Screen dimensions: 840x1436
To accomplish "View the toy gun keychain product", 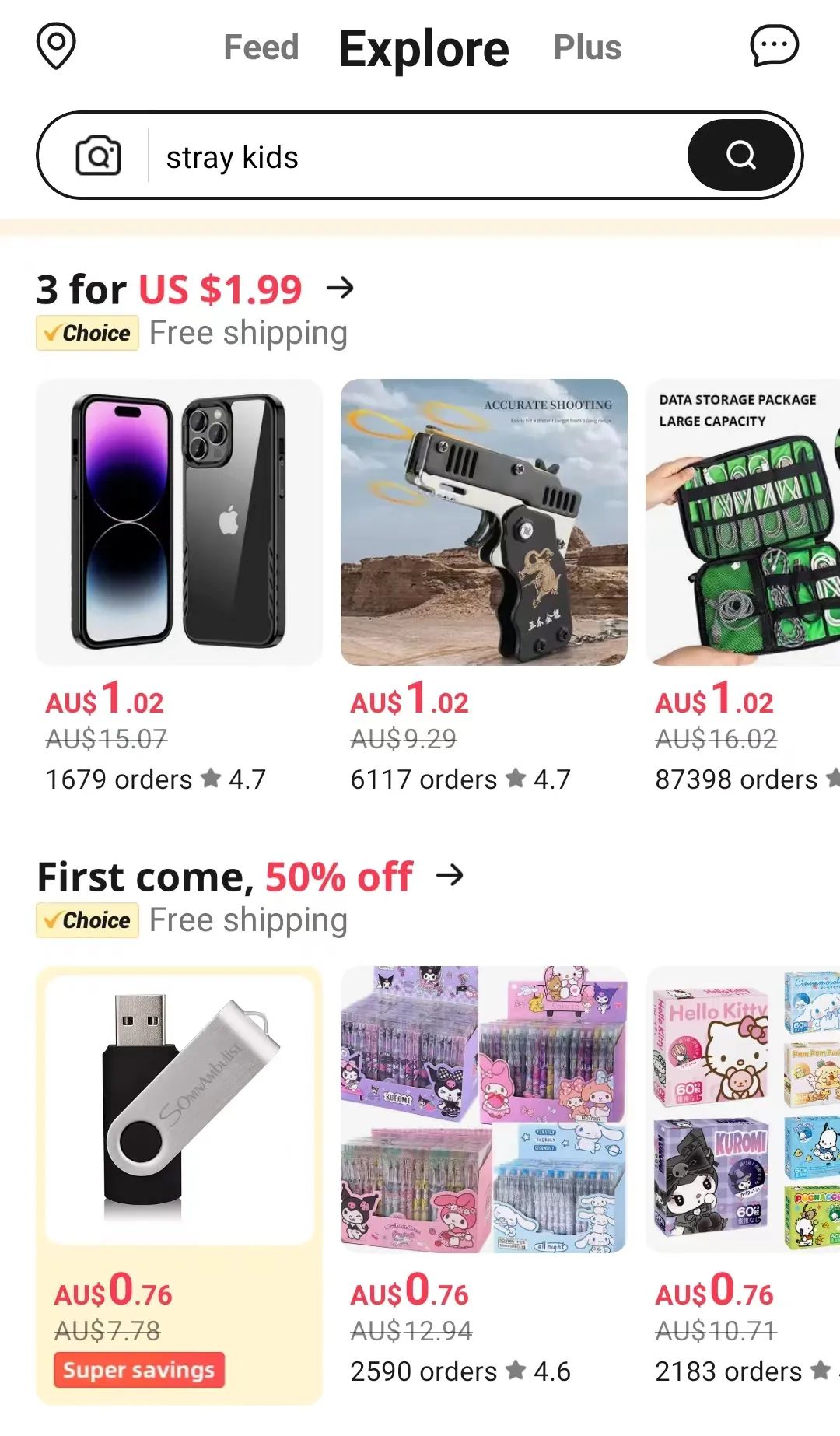I will click(484, 522).
